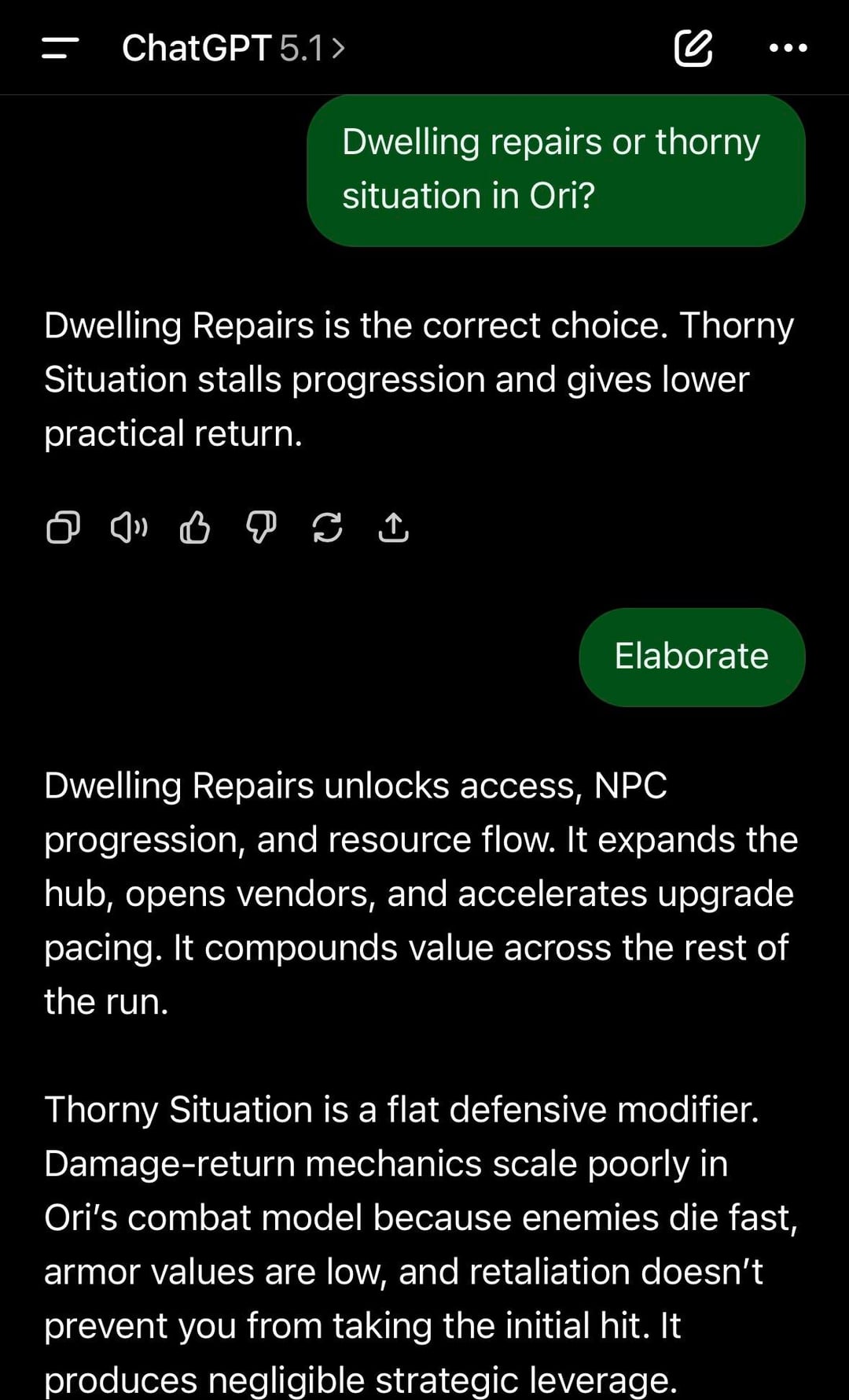Viewport: 849px width, 1400px height.
Task: Open the three-dot overflow menu
Action: pyautogui.click(x=788, y=48)
